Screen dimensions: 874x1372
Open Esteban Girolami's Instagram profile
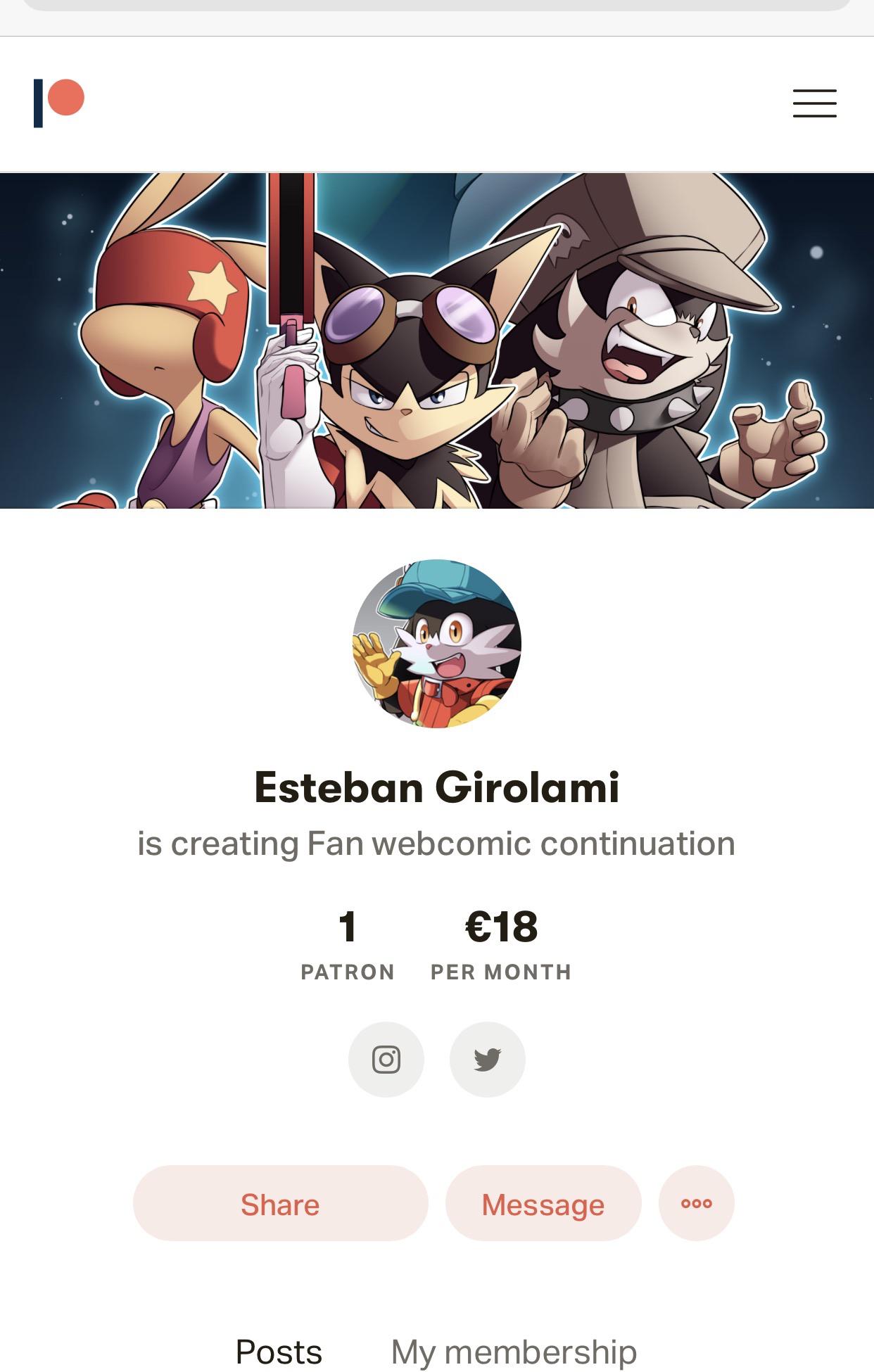tap(386, 1060)
